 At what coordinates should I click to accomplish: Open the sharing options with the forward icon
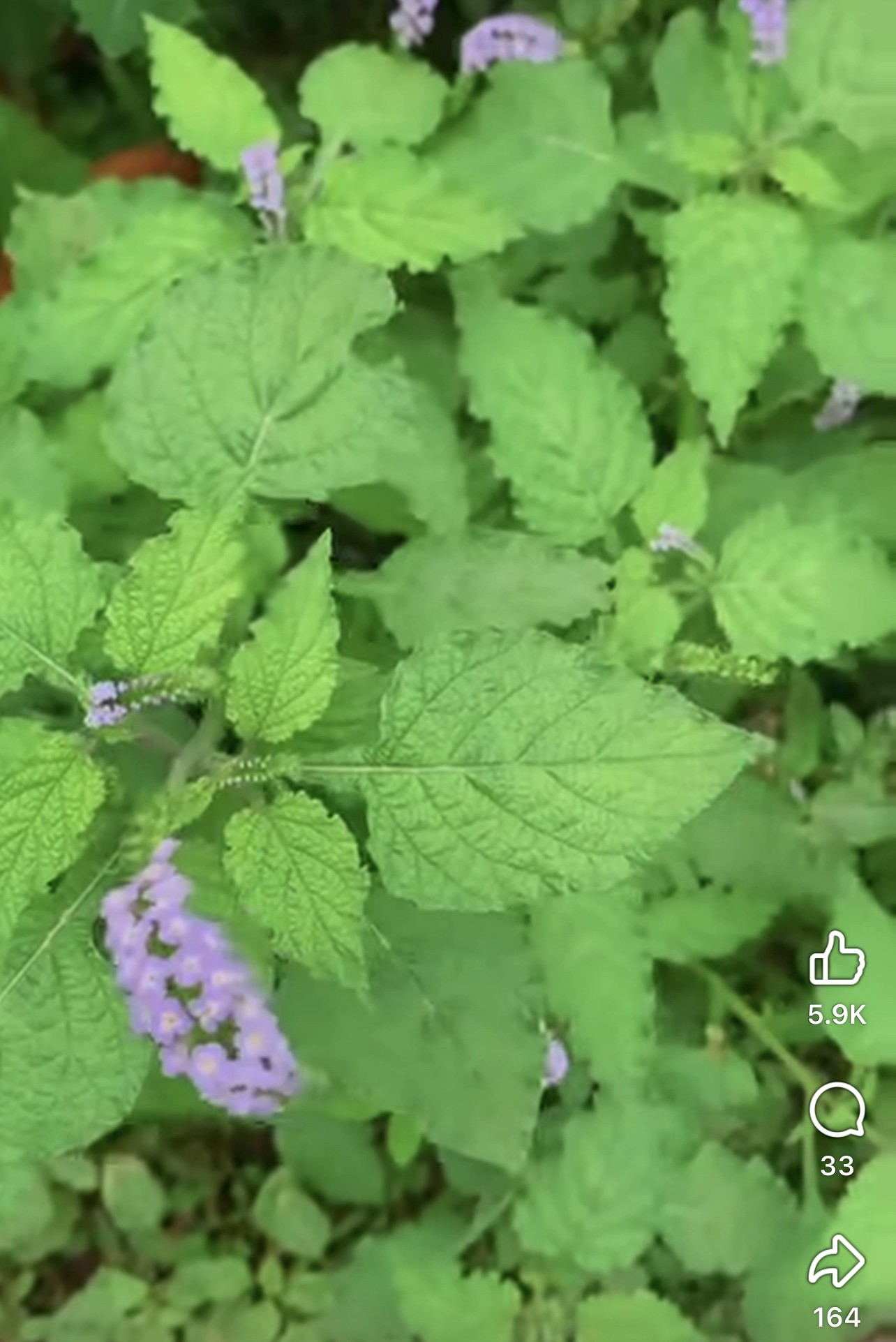(839, 1255)
